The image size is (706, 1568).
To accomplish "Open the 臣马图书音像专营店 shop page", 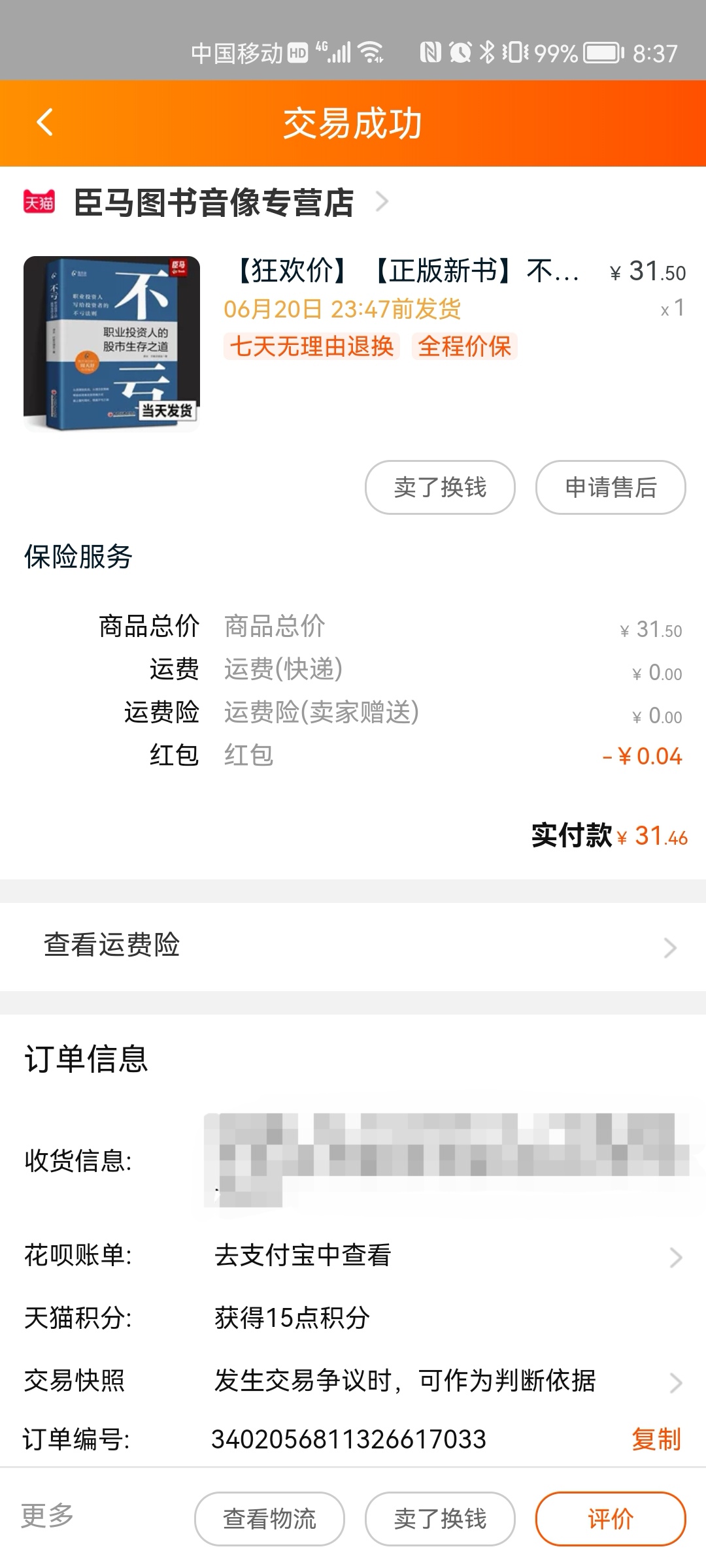I will [x=214, y=203].
